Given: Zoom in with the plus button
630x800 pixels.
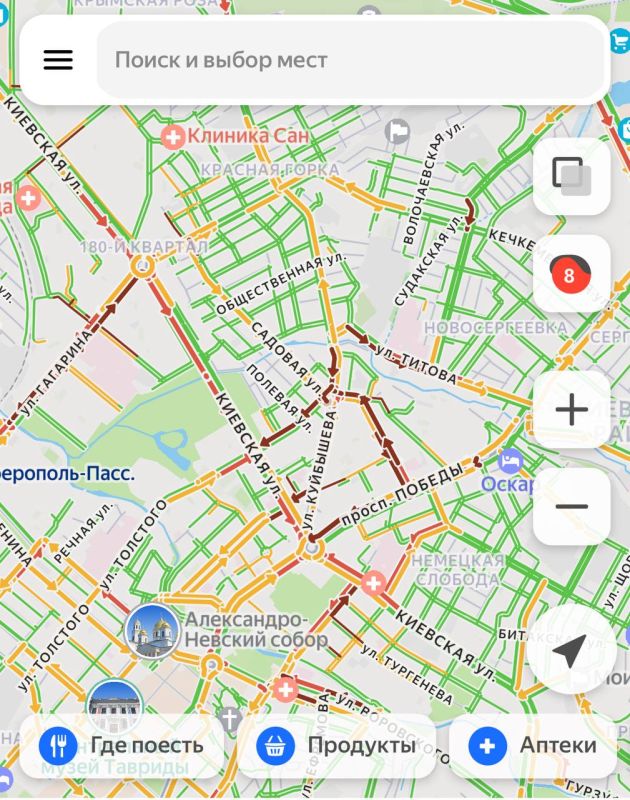Looking at the screenshot, I should (571, 410).
